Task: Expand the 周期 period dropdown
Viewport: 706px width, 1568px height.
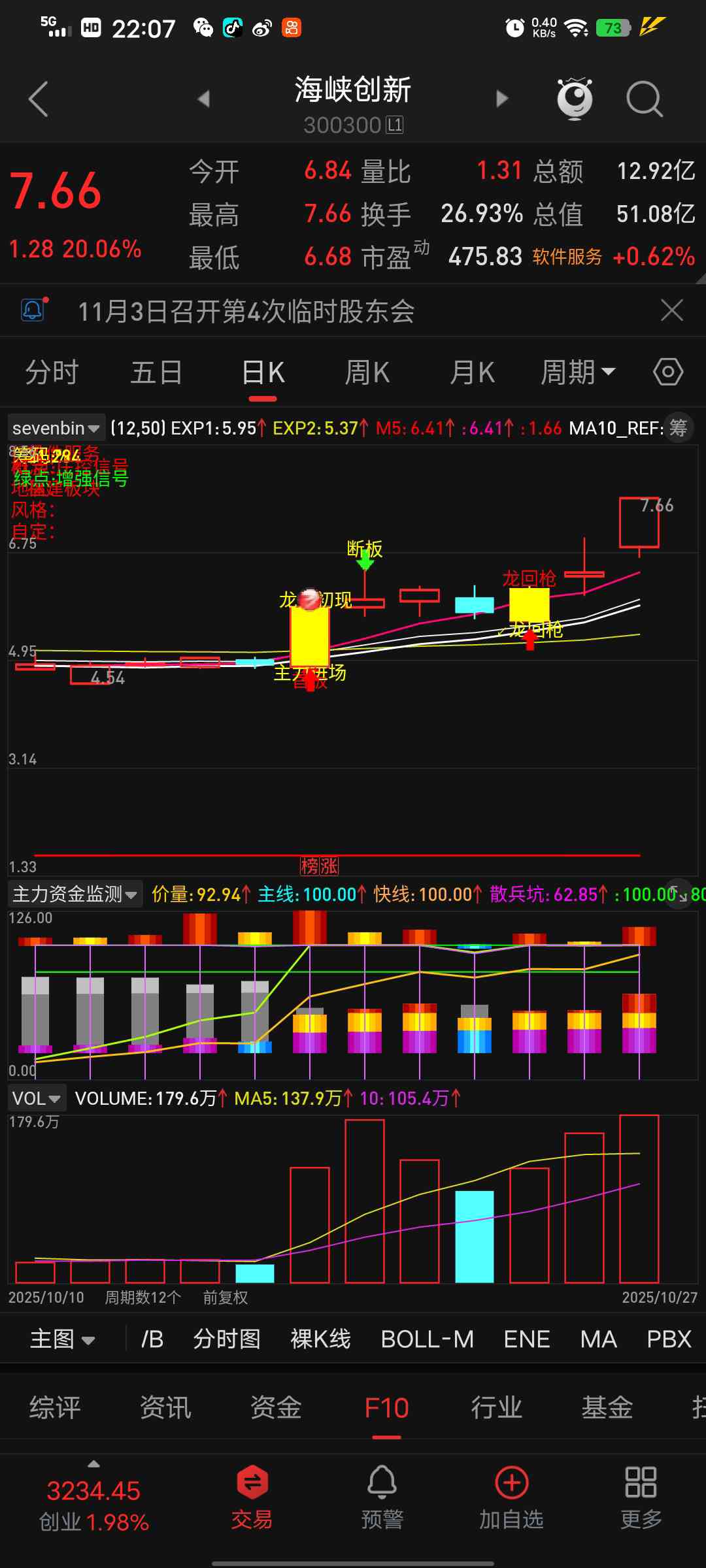Action: coord(578,373)
